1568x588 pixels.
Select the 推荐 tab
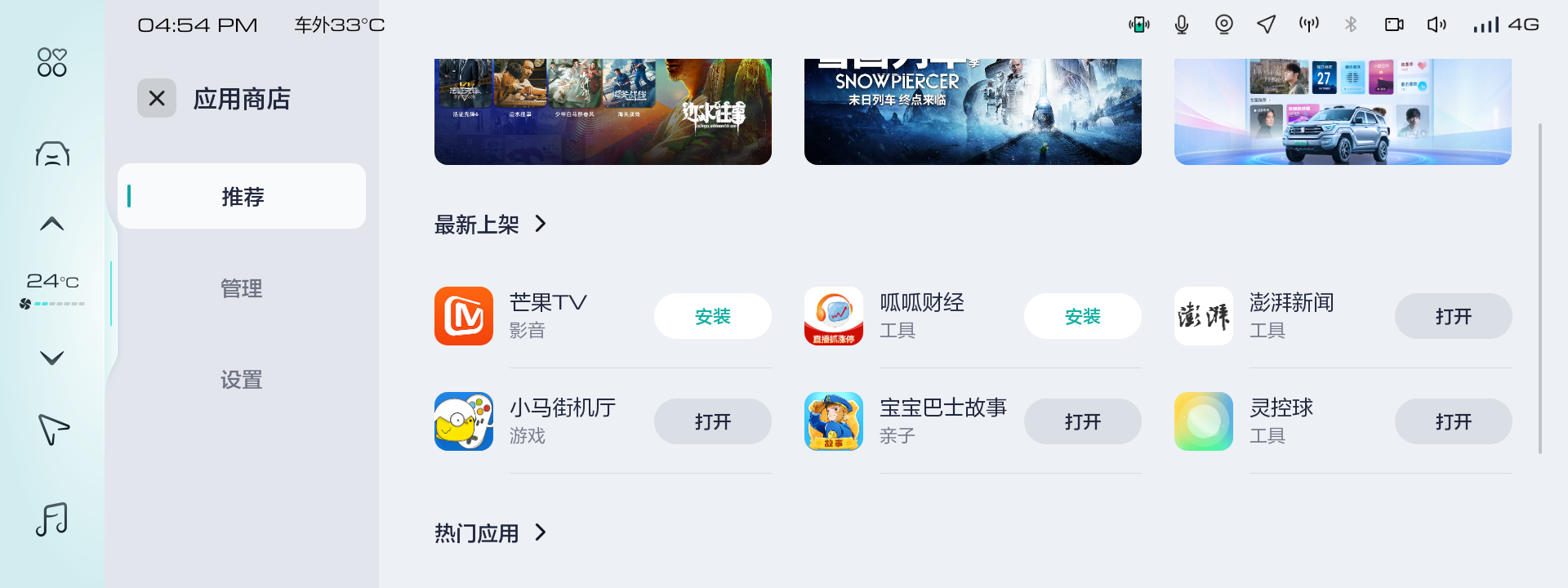coord(242,197)
